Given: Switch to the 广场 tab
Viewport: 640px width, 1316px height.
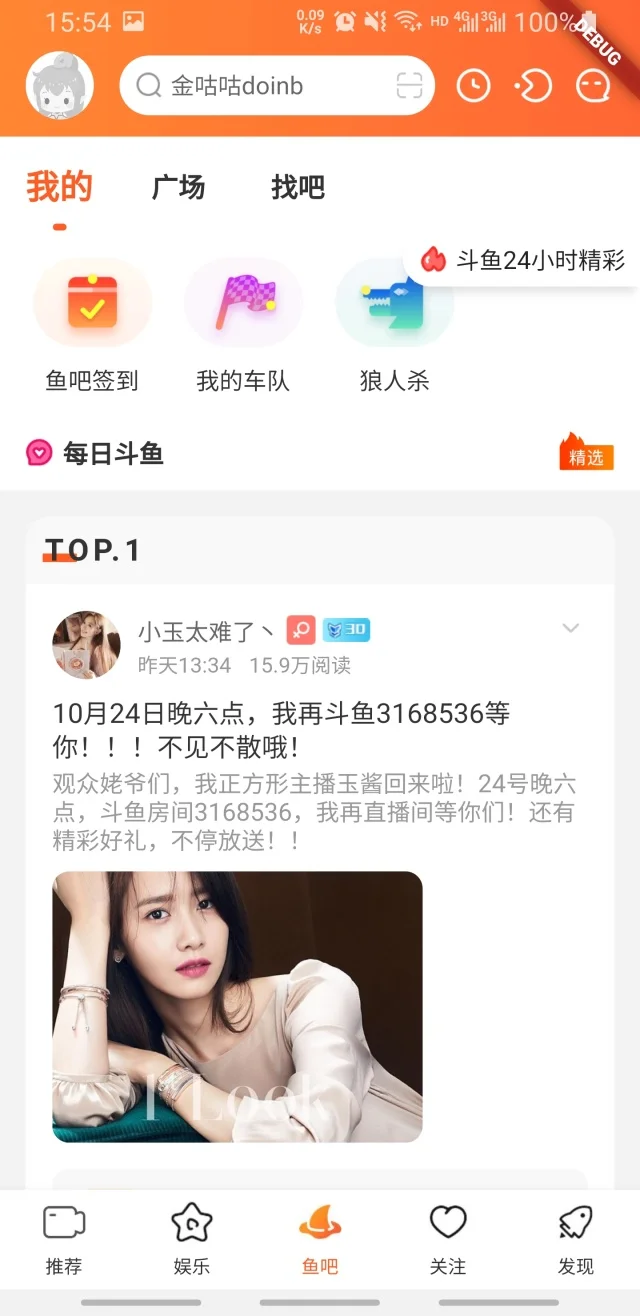Looking at the screenshot, I should click(x=178, y=187).
